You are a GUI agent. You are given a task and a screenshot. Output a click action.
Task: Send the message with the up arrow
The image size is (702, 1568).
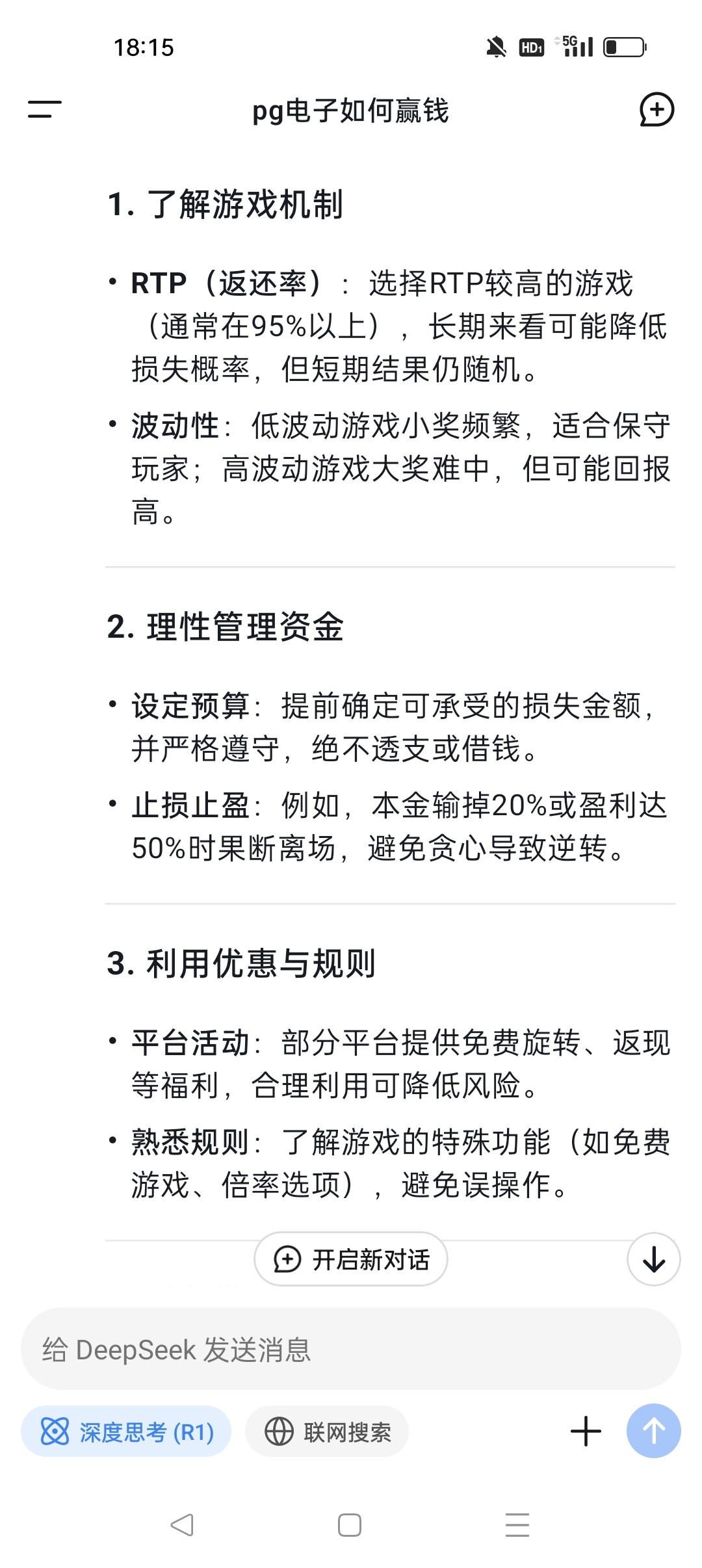pos(654,1431)
